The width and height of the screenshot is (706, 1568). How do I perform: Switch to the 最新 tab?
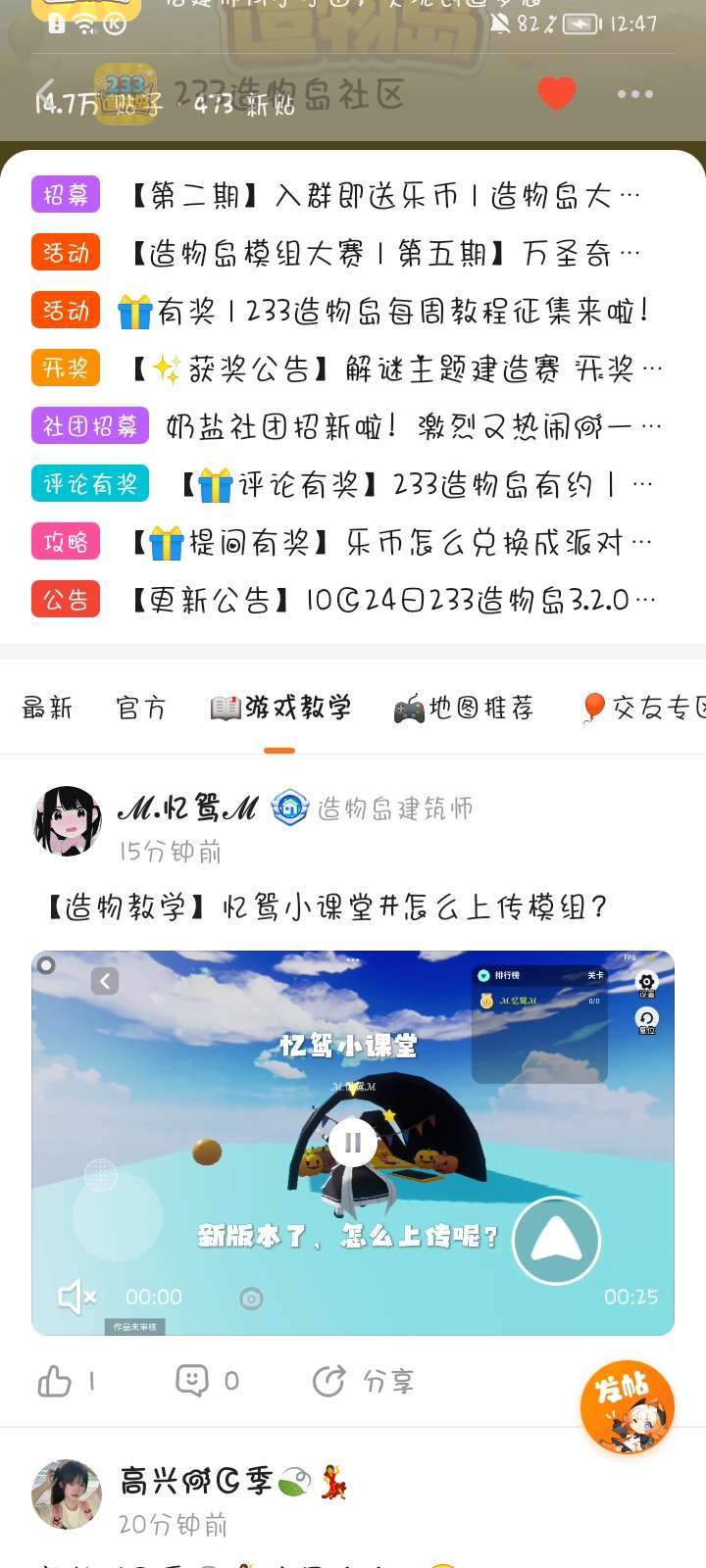(47, 708)
